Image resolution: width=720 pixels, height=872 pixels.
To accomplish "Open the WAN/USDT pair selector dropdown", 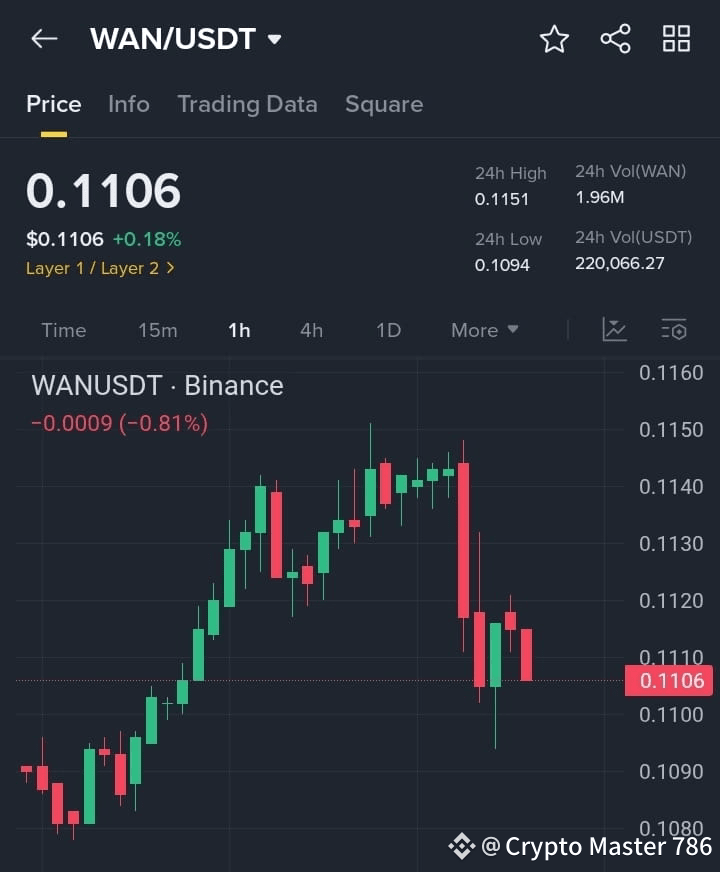I will (x=186, y=39).
